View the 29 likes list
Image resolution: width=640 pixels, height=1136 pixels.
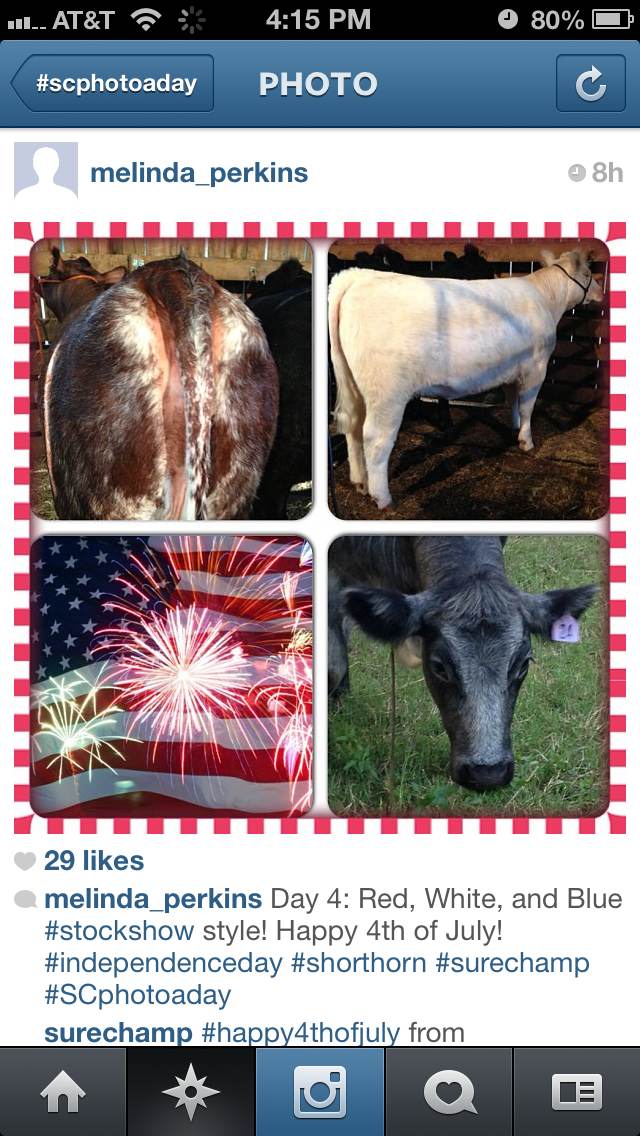click(x=94, y=861)
